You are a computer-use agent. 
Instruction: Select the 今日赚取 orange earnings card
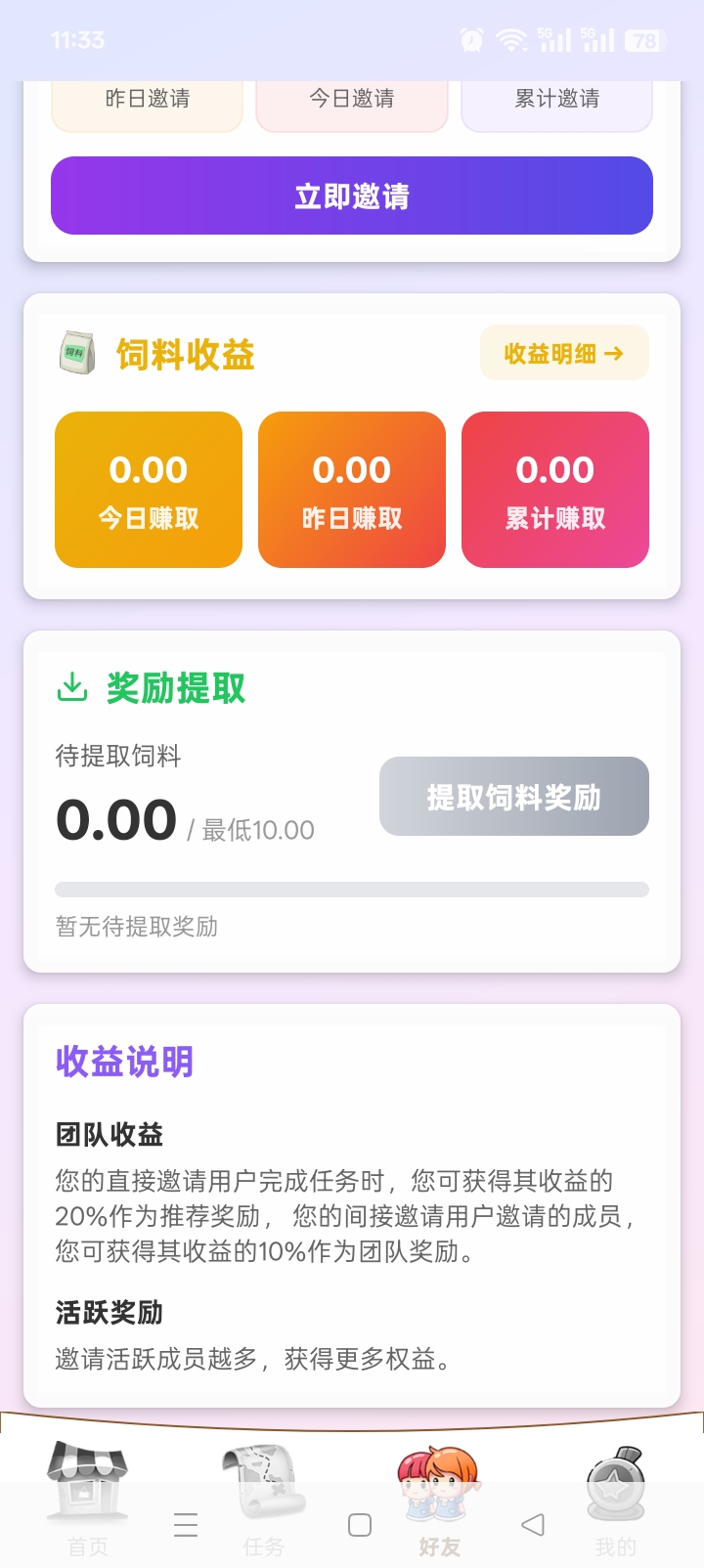pos(148,489)
